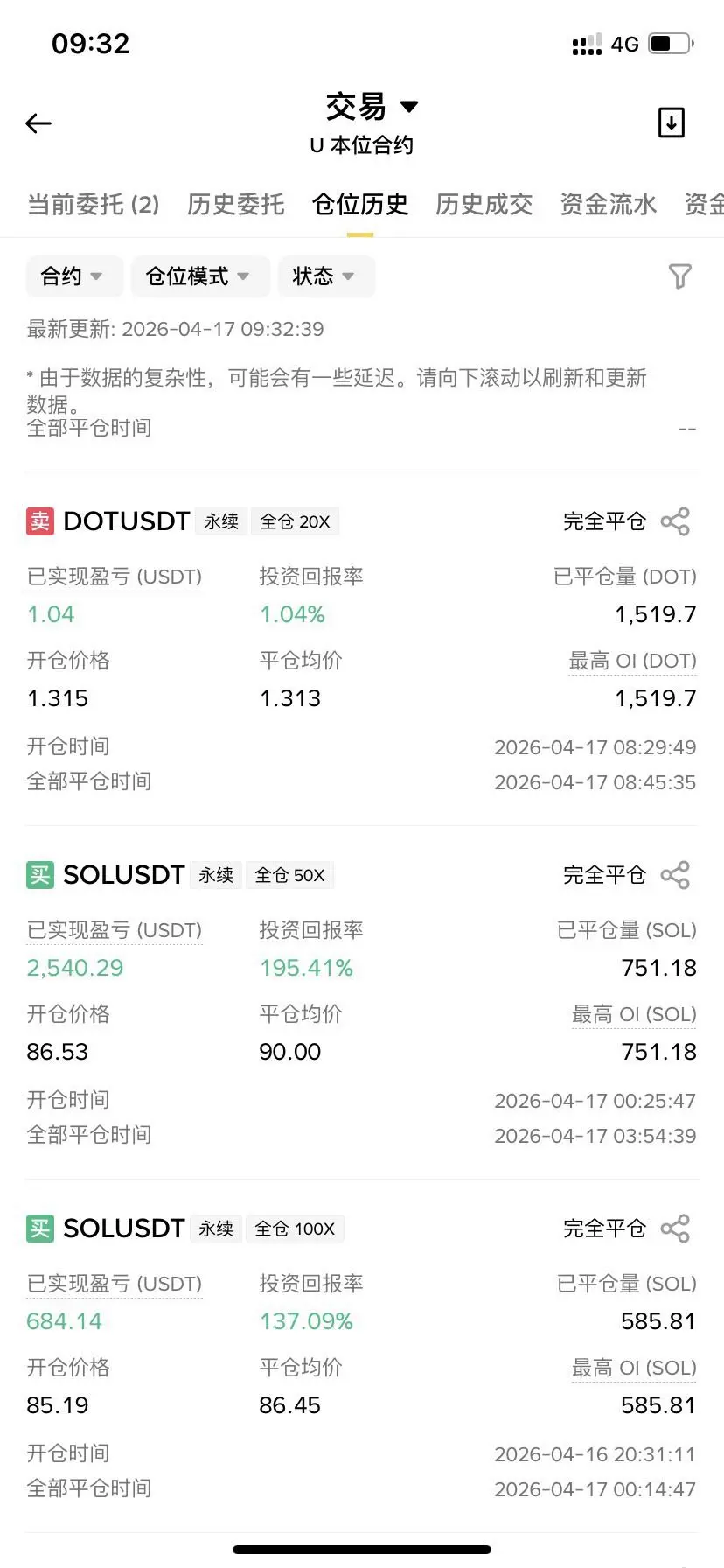This screenshot has height=1568, width=724.
Task: Share the SOLUSDT 100X position
Action: click(675, 1228)
